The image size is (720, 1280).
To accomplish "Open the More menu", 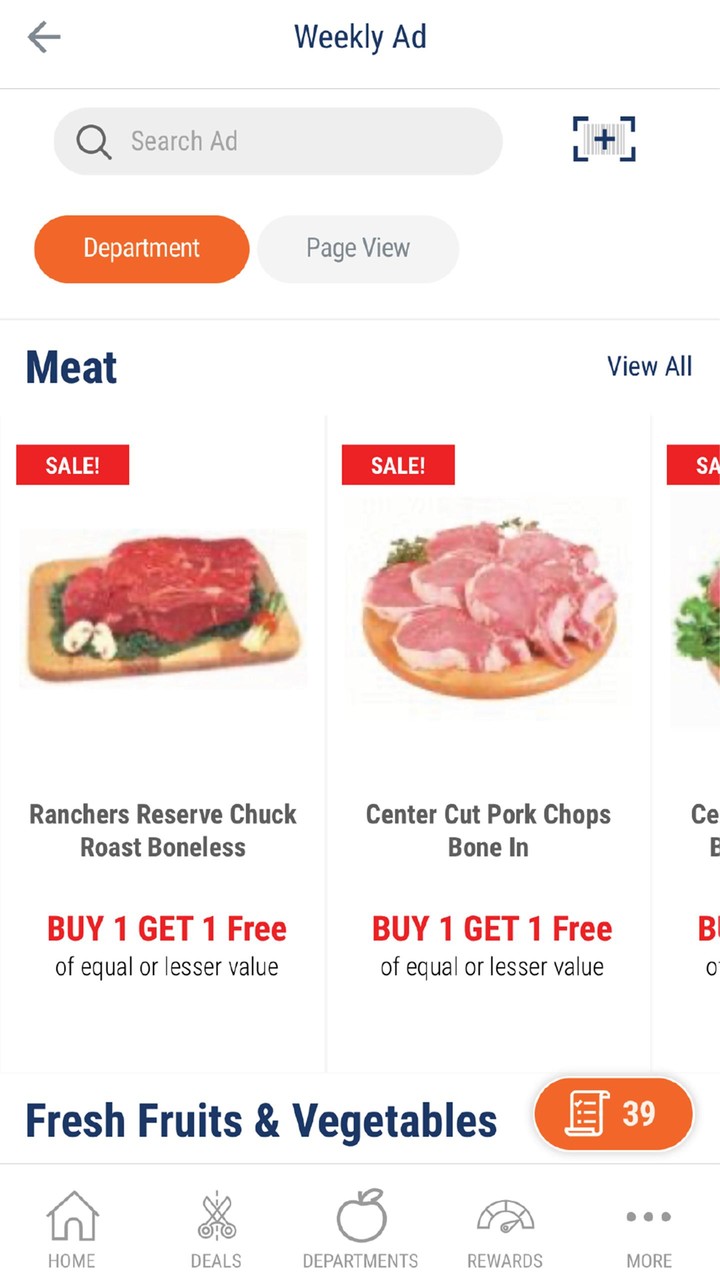I will point(649,1228).
